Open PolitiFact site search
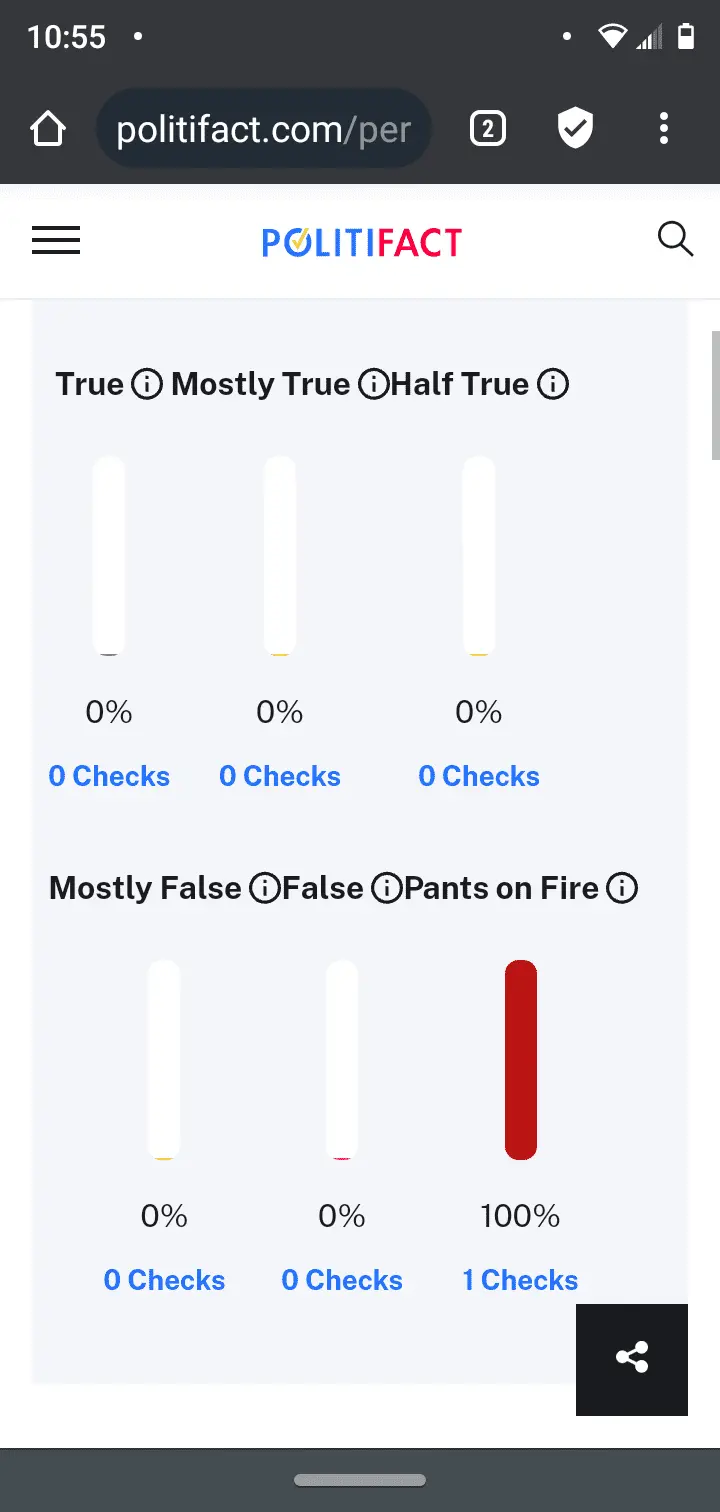 coord(675,240)
